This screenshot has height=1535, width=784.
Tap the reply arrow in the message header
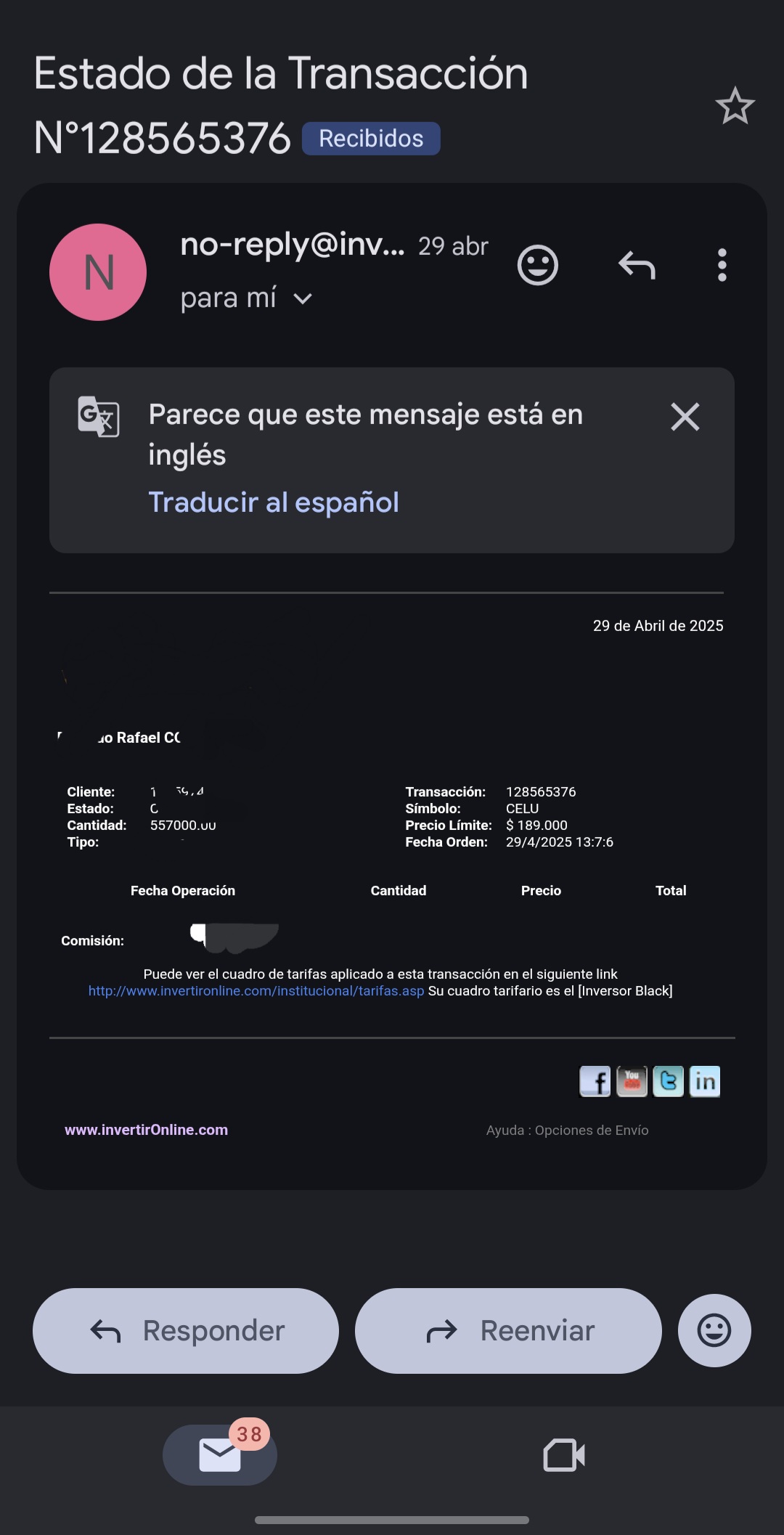click(637, 265)
